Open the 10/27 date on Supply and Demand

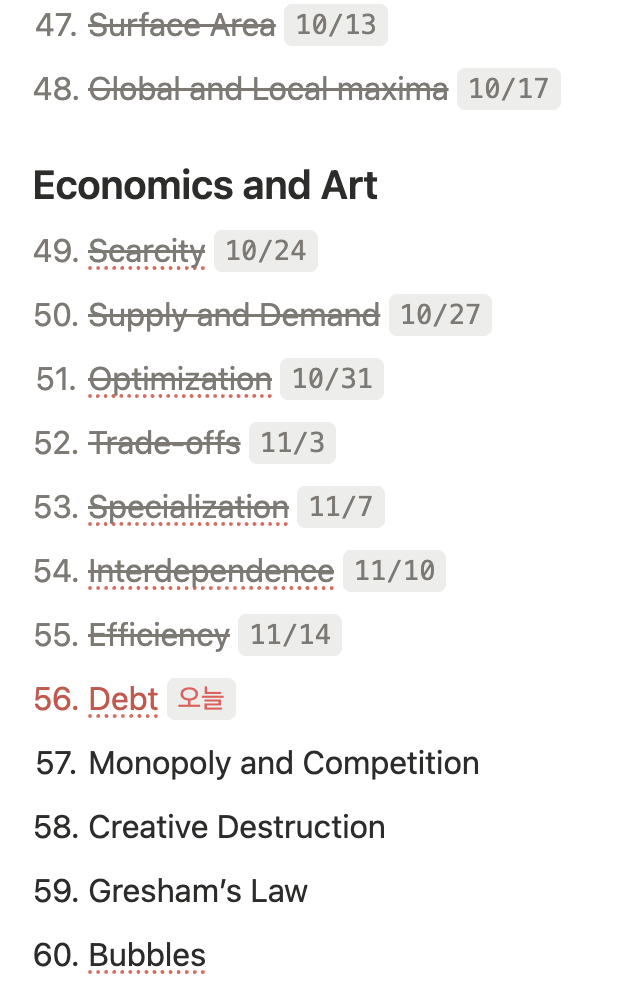point(440,315)
